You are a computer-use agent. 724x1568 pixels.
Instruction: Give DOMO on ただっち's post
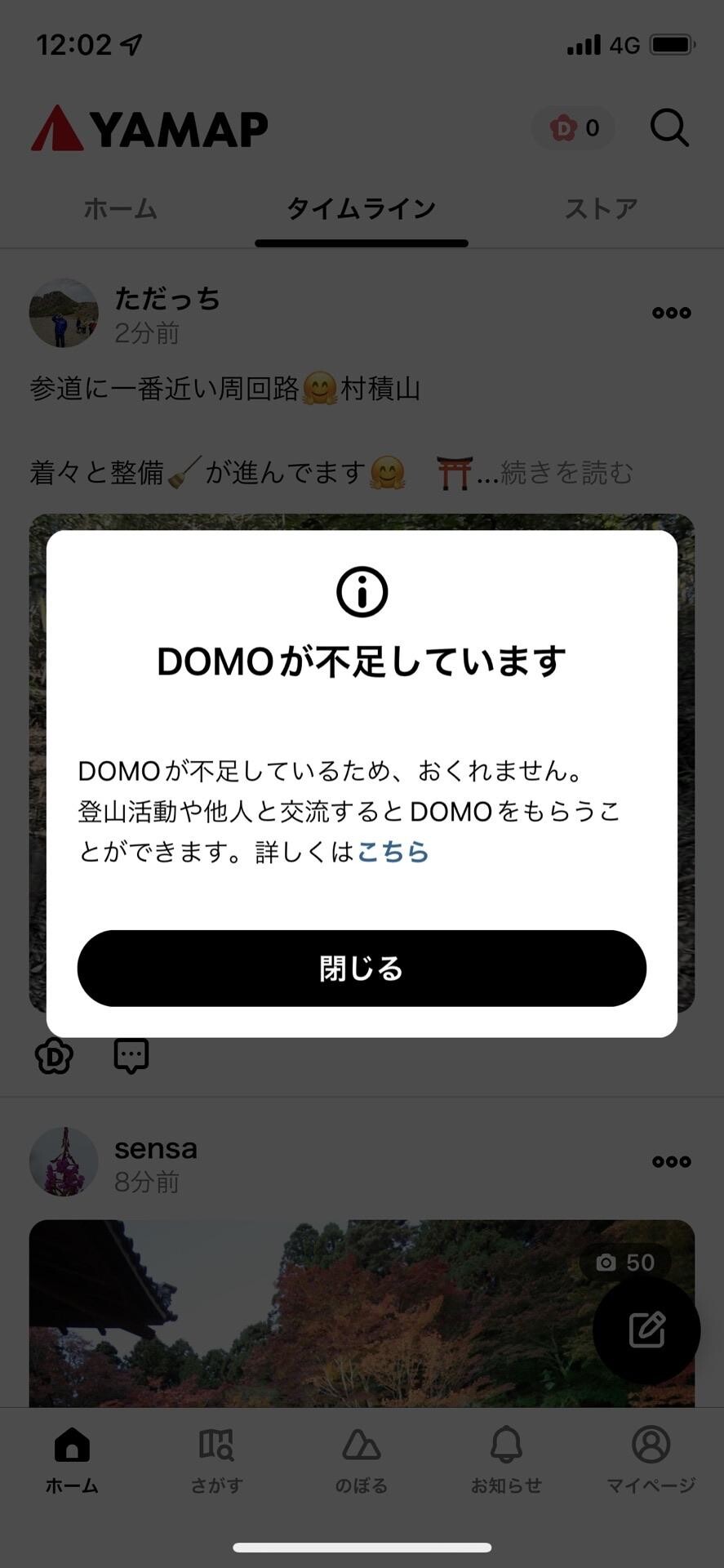tap(54, 1054)
